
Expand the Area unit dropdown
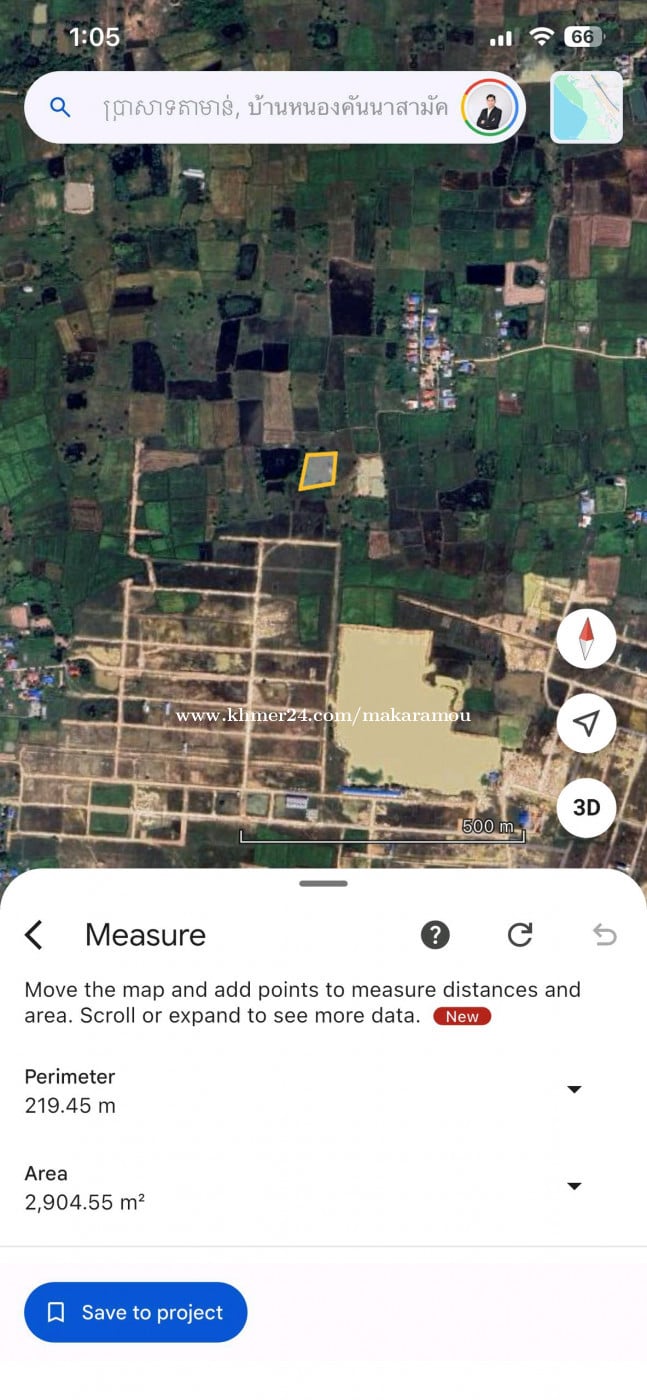tap(574, 1186)
